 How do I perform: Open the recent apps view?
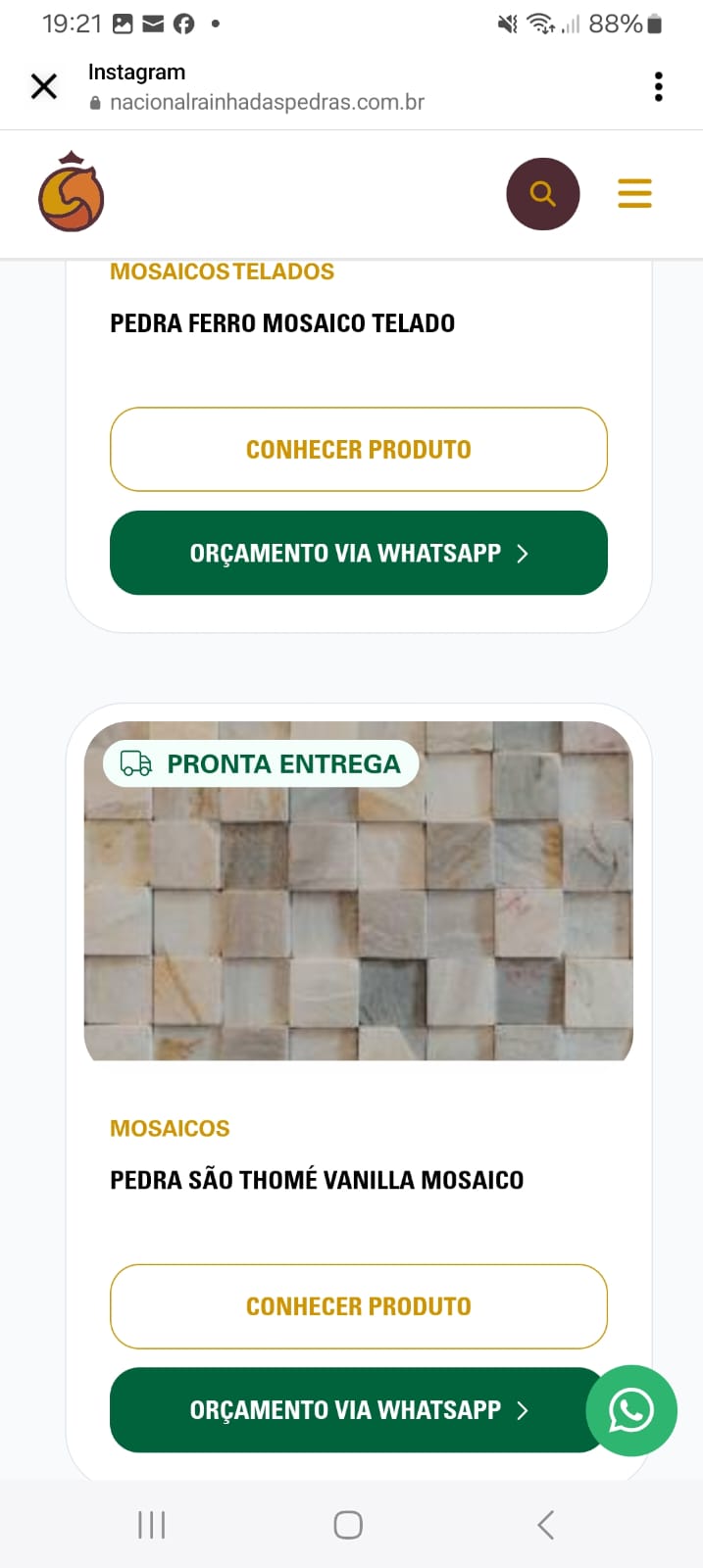click(152, 1525)
